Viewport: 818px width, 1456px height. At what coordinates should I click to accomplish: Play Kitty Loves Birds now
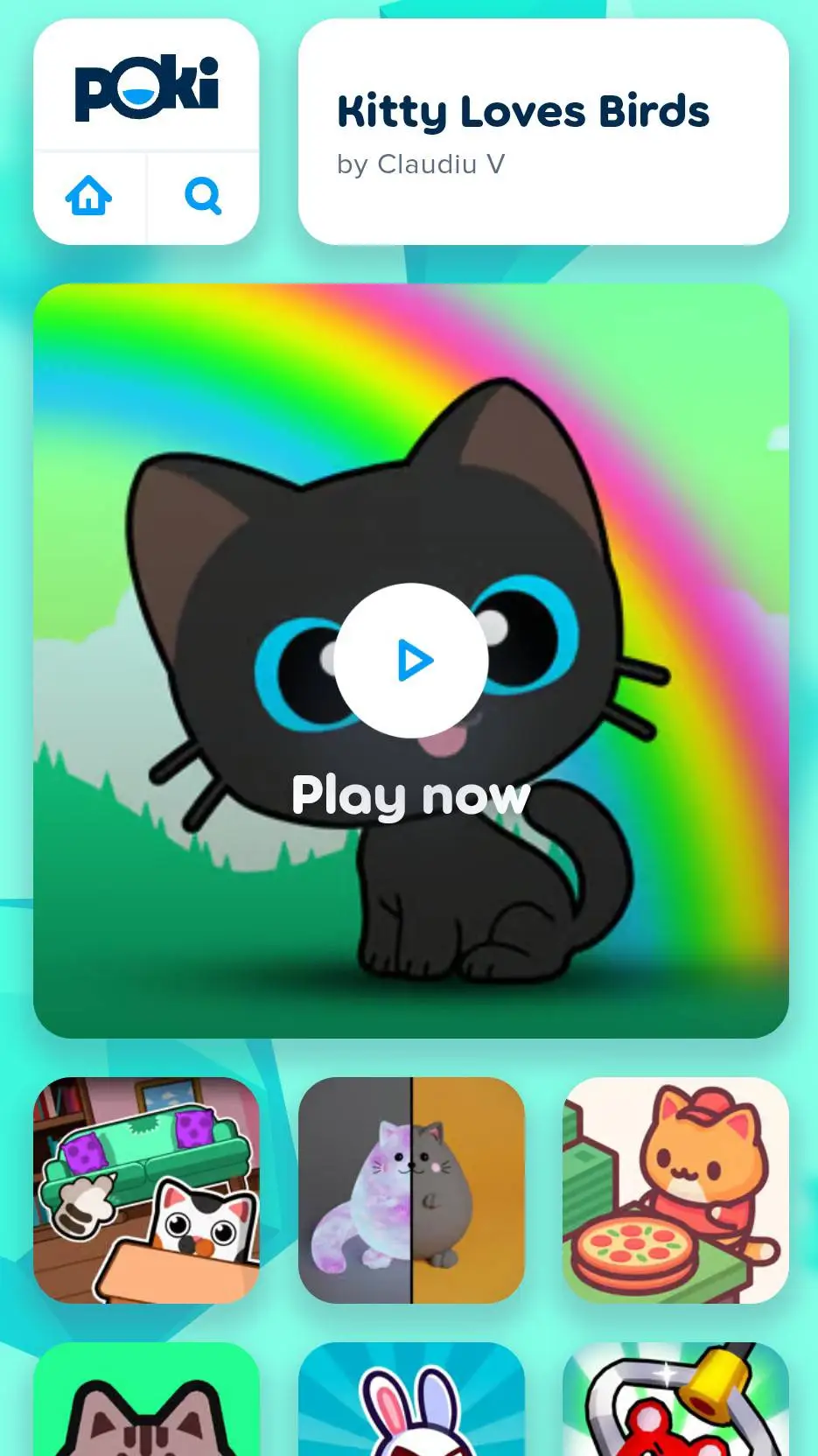click(x=411, y=661)
